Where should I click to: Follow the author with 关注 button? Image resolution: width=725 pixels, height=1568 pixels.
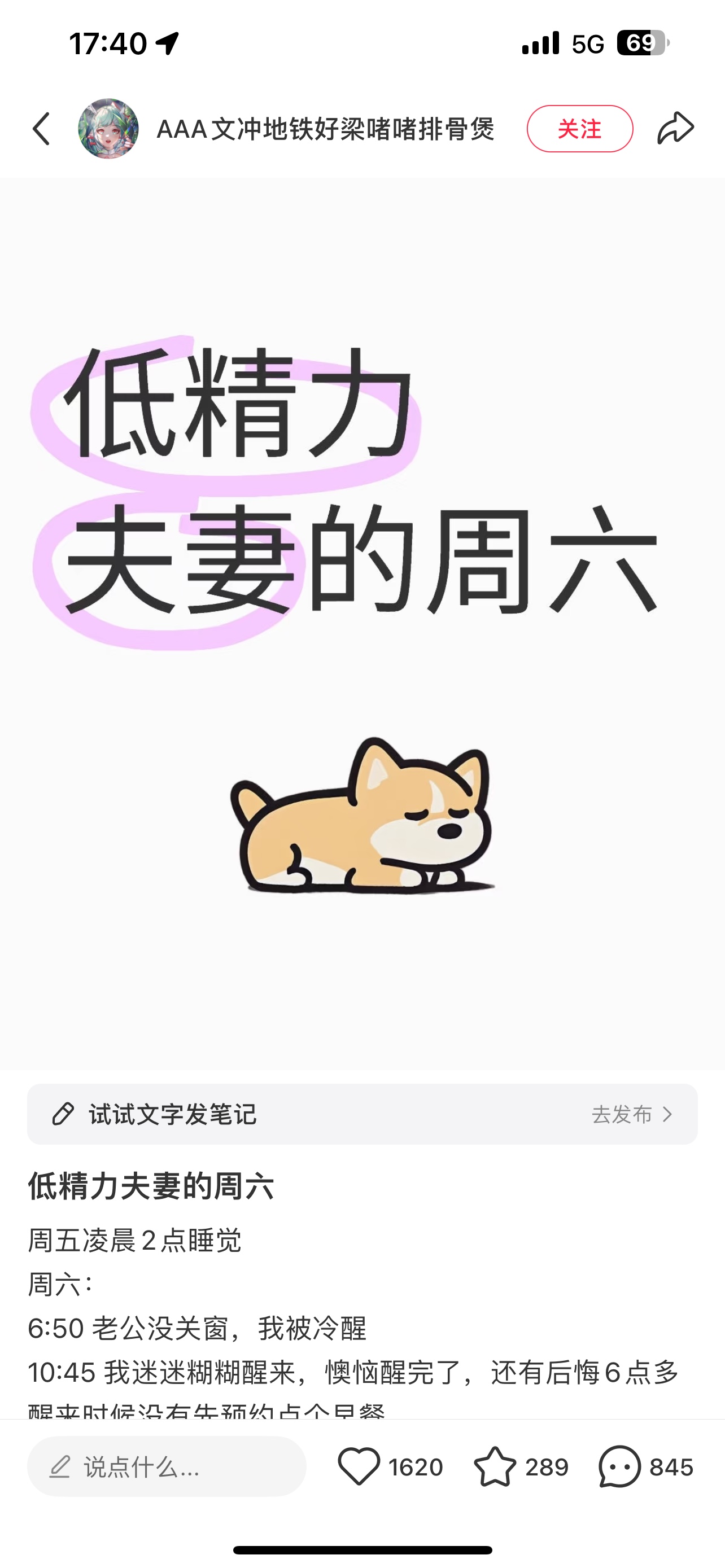click(579, 129)
